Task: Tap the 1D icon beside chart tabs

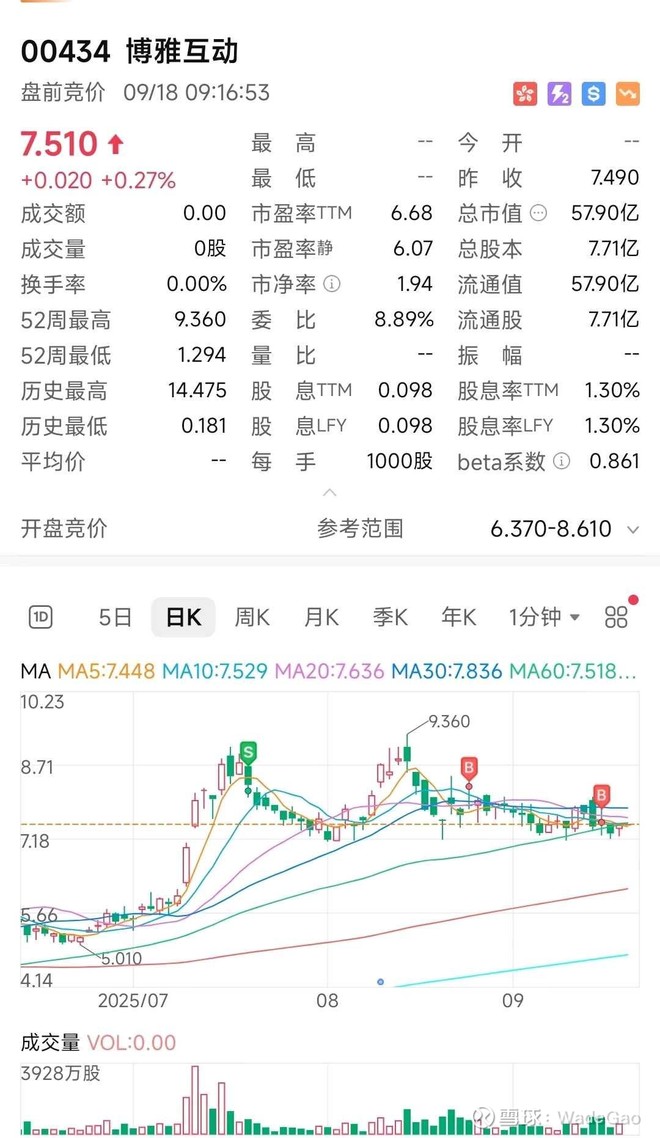Action: (x=41, y=617)
